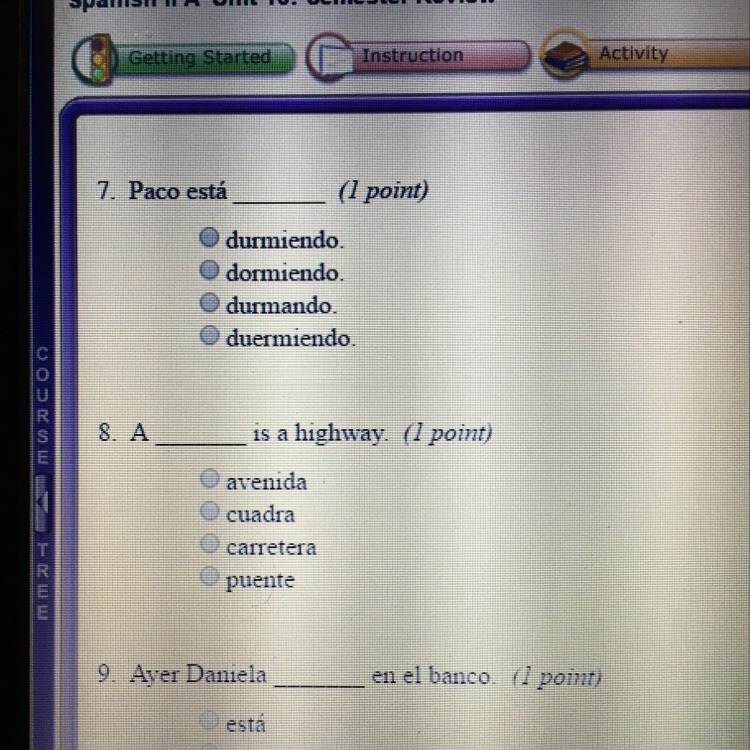Choose the cuadra option
This screenshot has width=750, height=750.
209,512
